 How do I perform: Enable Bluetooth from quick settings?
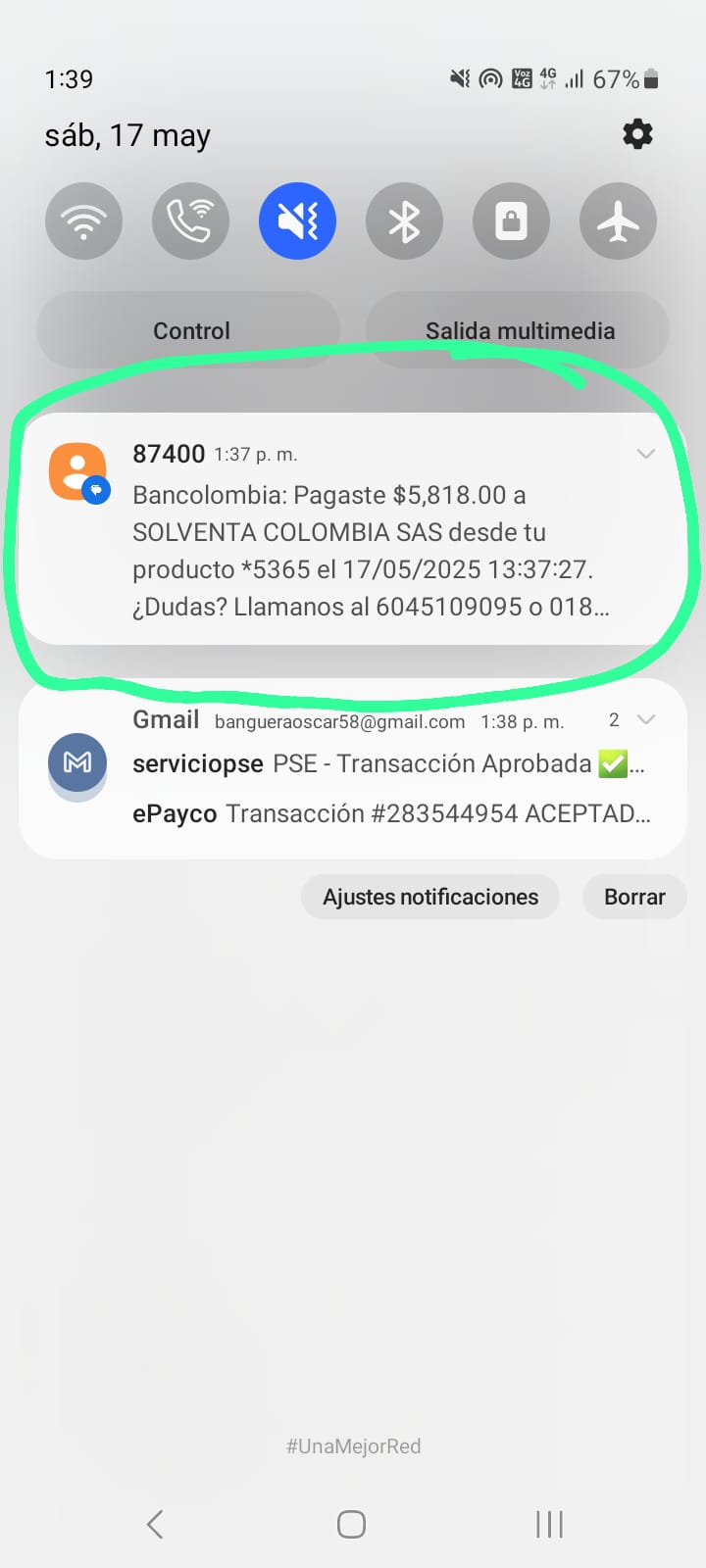pyautogui.click(x=404, y=221)
